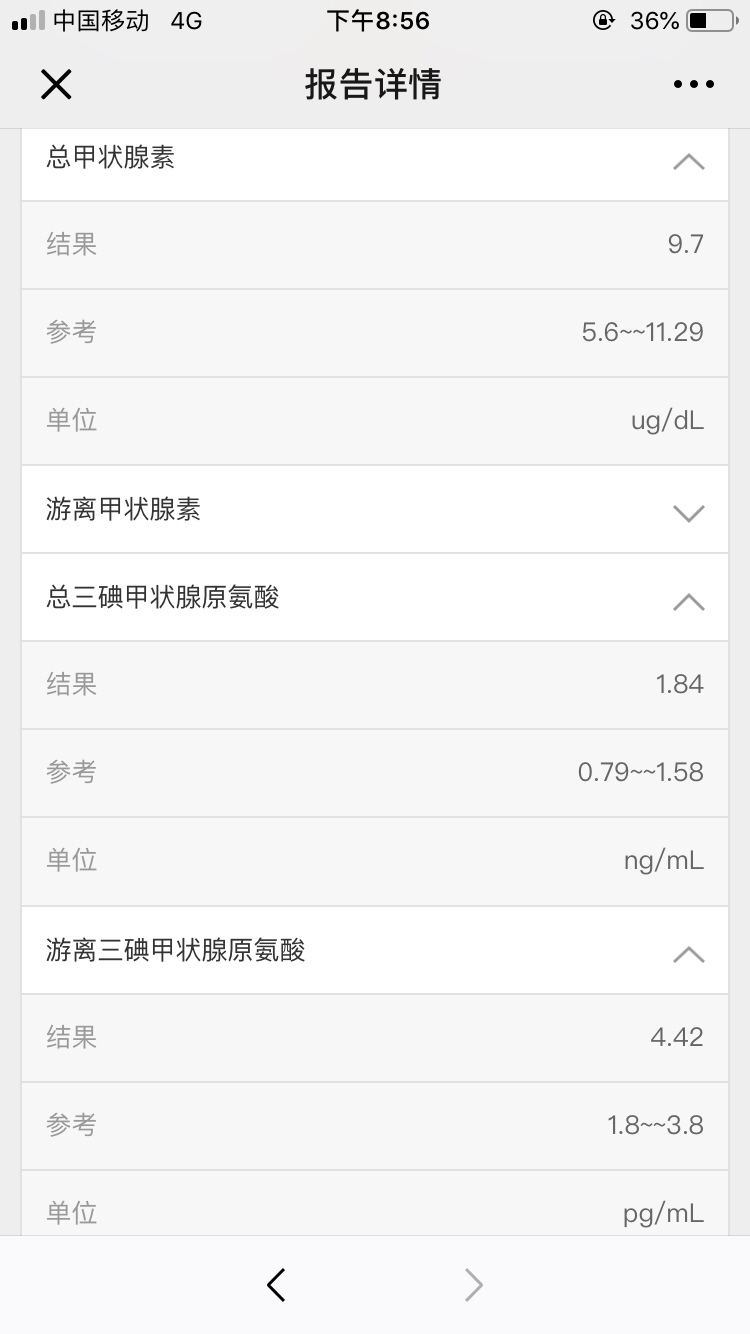Go back using the bottom back arrow
Screen dimensions: 750x1334
click(x=277, y=1285)
